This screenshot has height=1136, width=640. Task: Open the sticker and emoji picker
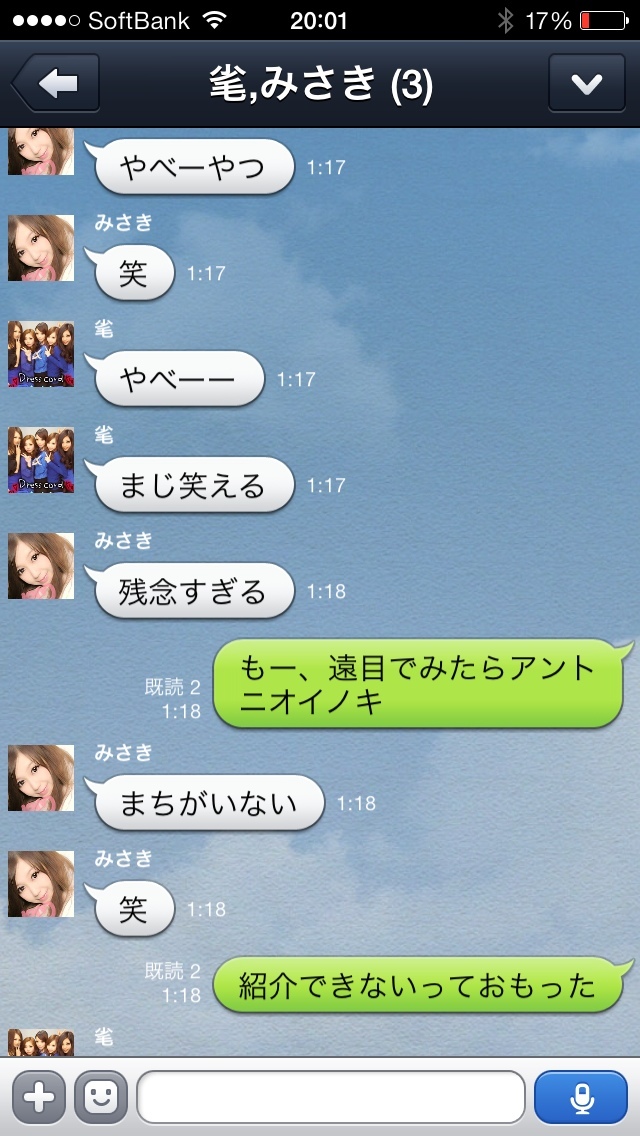point(100,1097)
